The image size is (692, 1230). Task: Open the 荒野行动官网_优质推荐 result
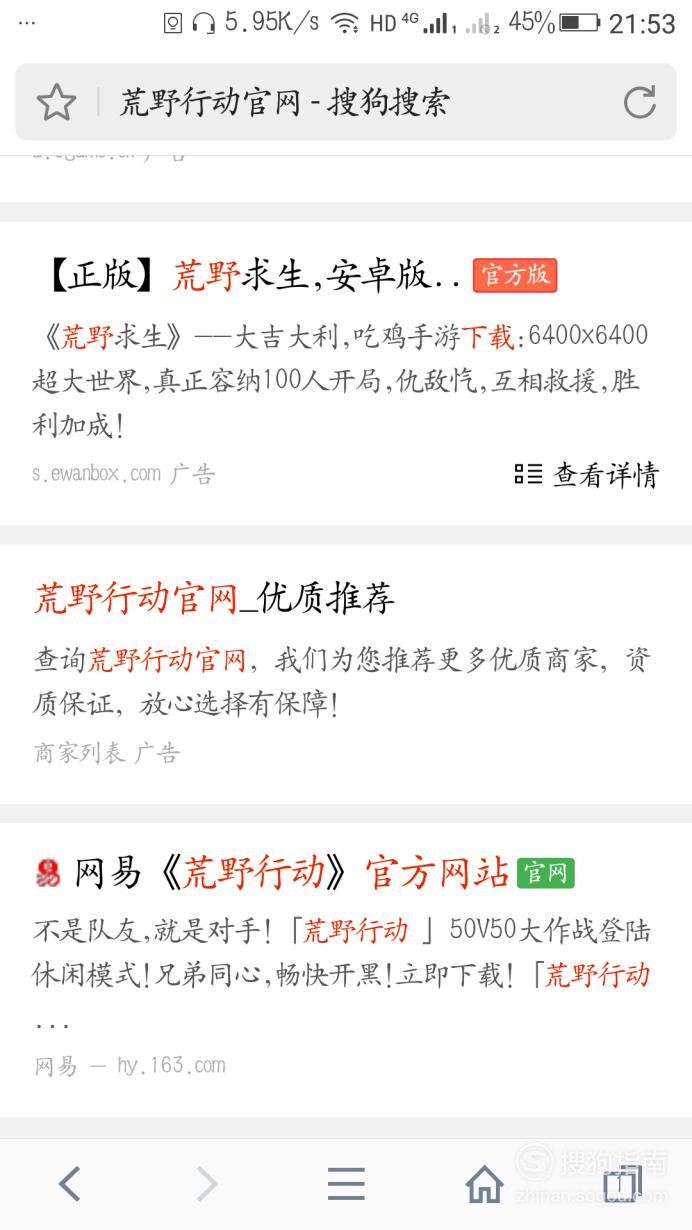(x=215, y=598)
